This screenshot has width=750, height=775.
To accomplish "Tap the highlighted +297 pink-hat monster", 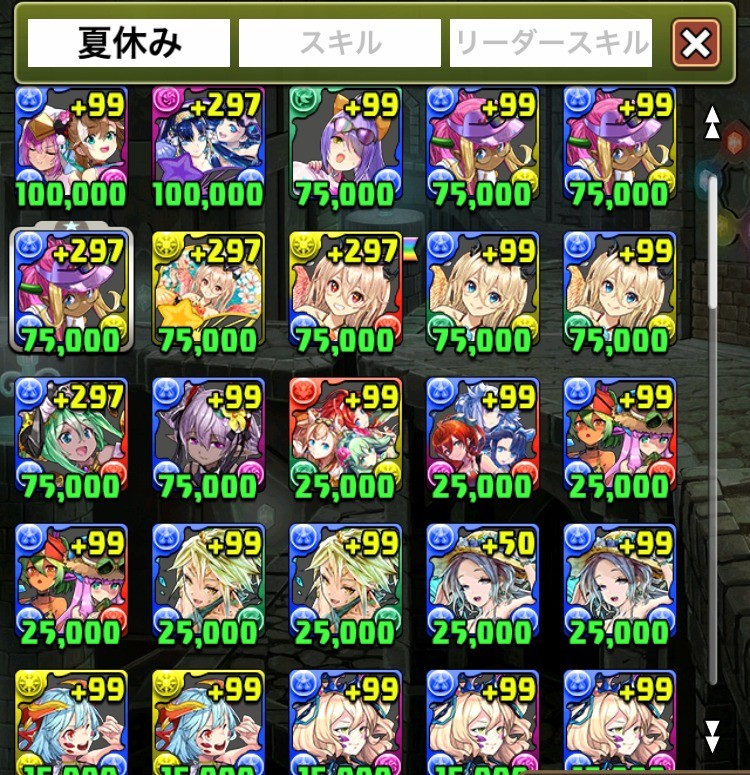I will click(71, 291).
